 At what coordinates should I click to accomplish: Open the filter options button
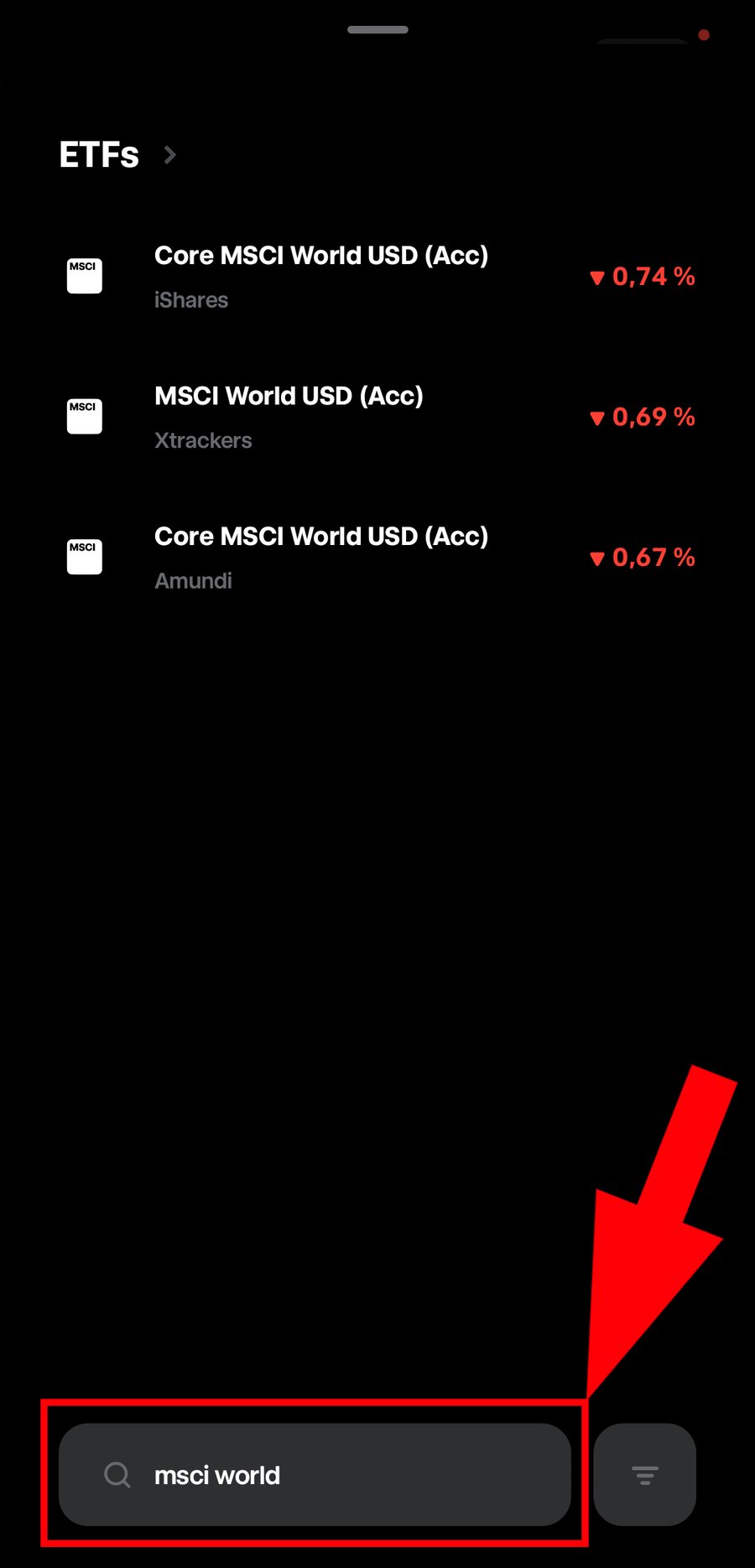point(644,1475)
